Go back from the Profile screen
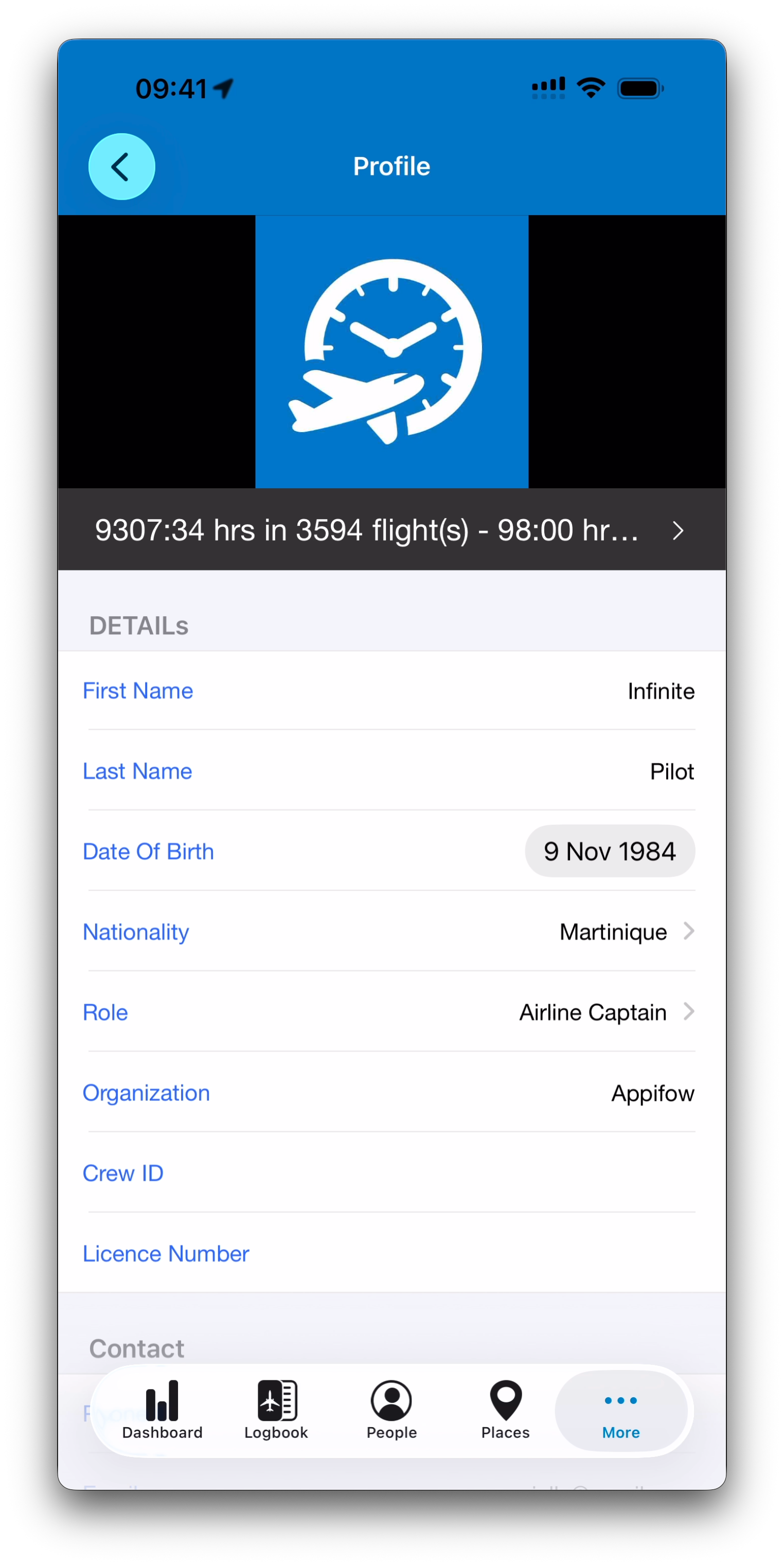784x1566 pixels. [x=121, y=167]
